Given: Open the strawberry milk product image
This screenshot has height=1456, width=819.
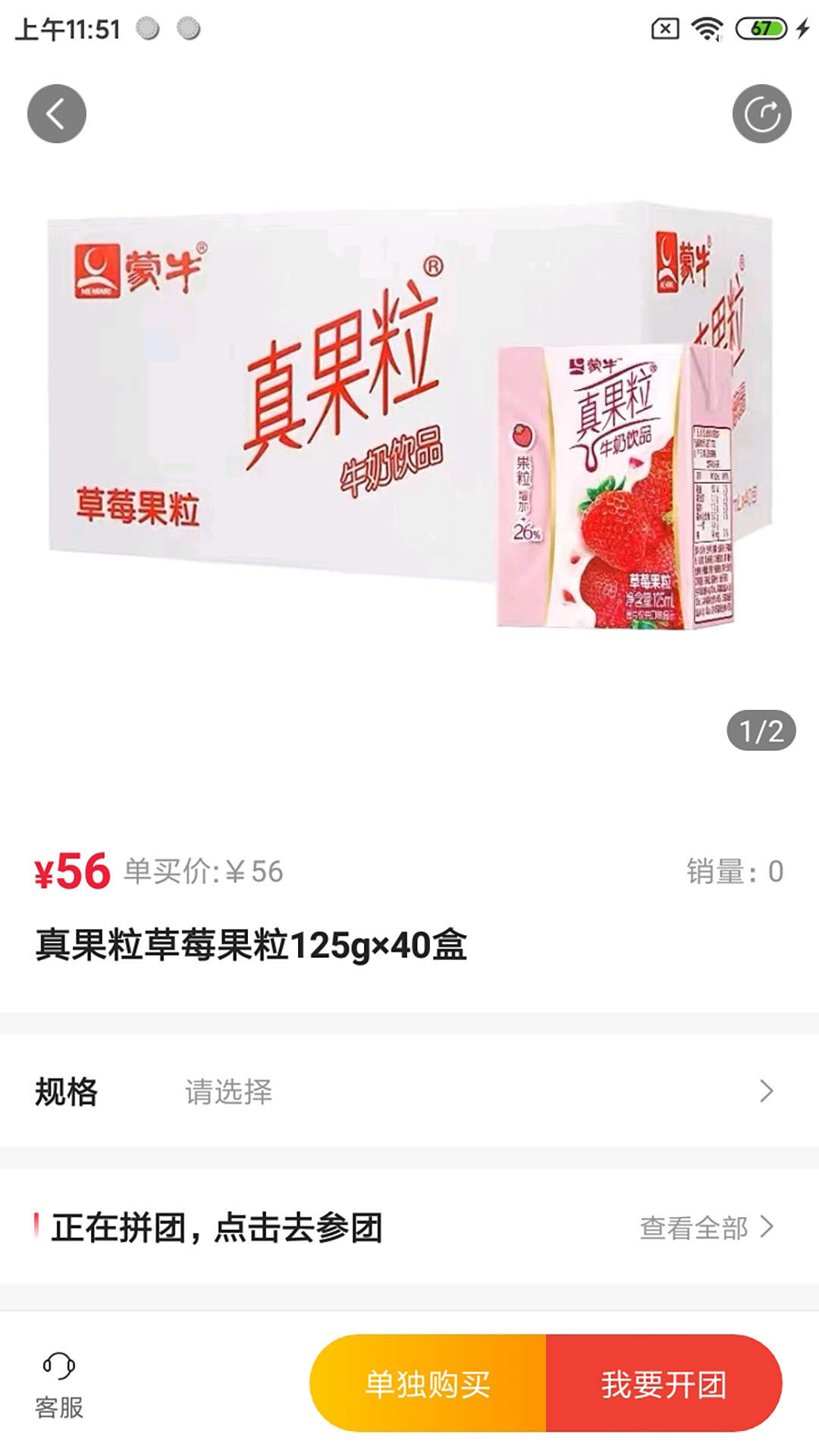Looking at the screenshot, I should [409, 417].
